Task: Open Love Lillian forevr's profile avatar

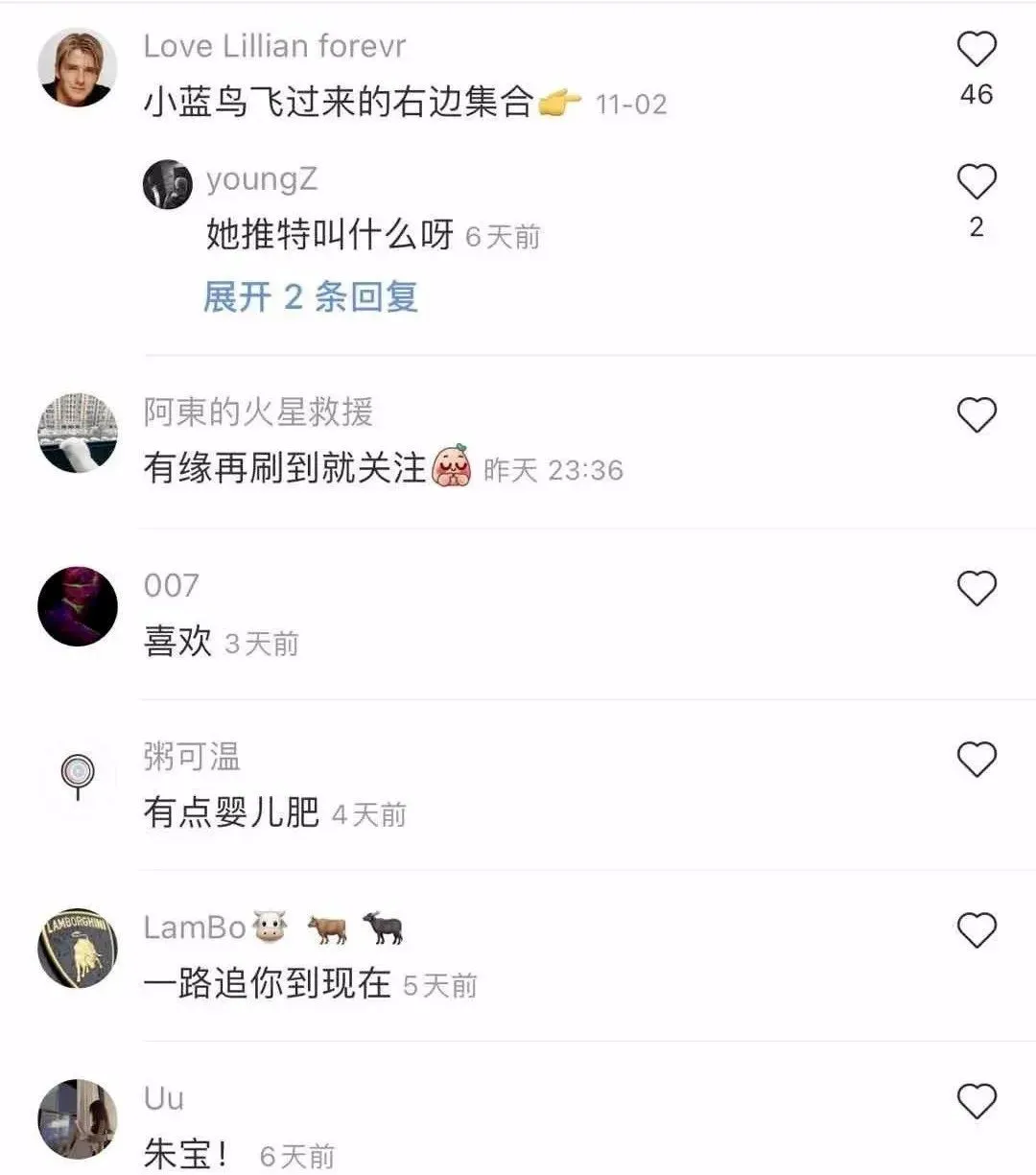Action: tap(79, 67)
